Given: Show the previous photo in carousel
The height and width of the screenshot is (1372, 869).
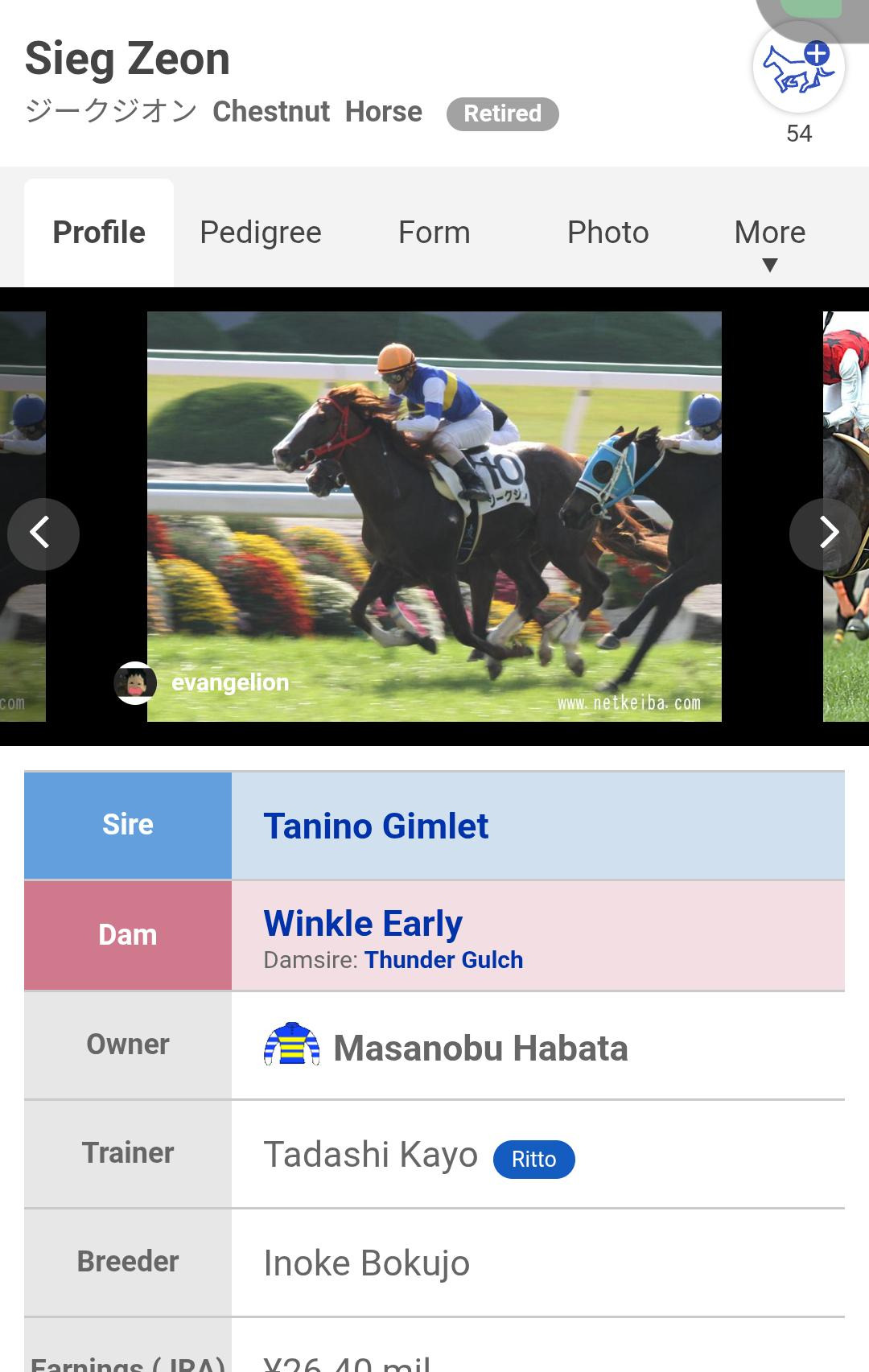Looking at the screenshot, I should pos(43,534).
